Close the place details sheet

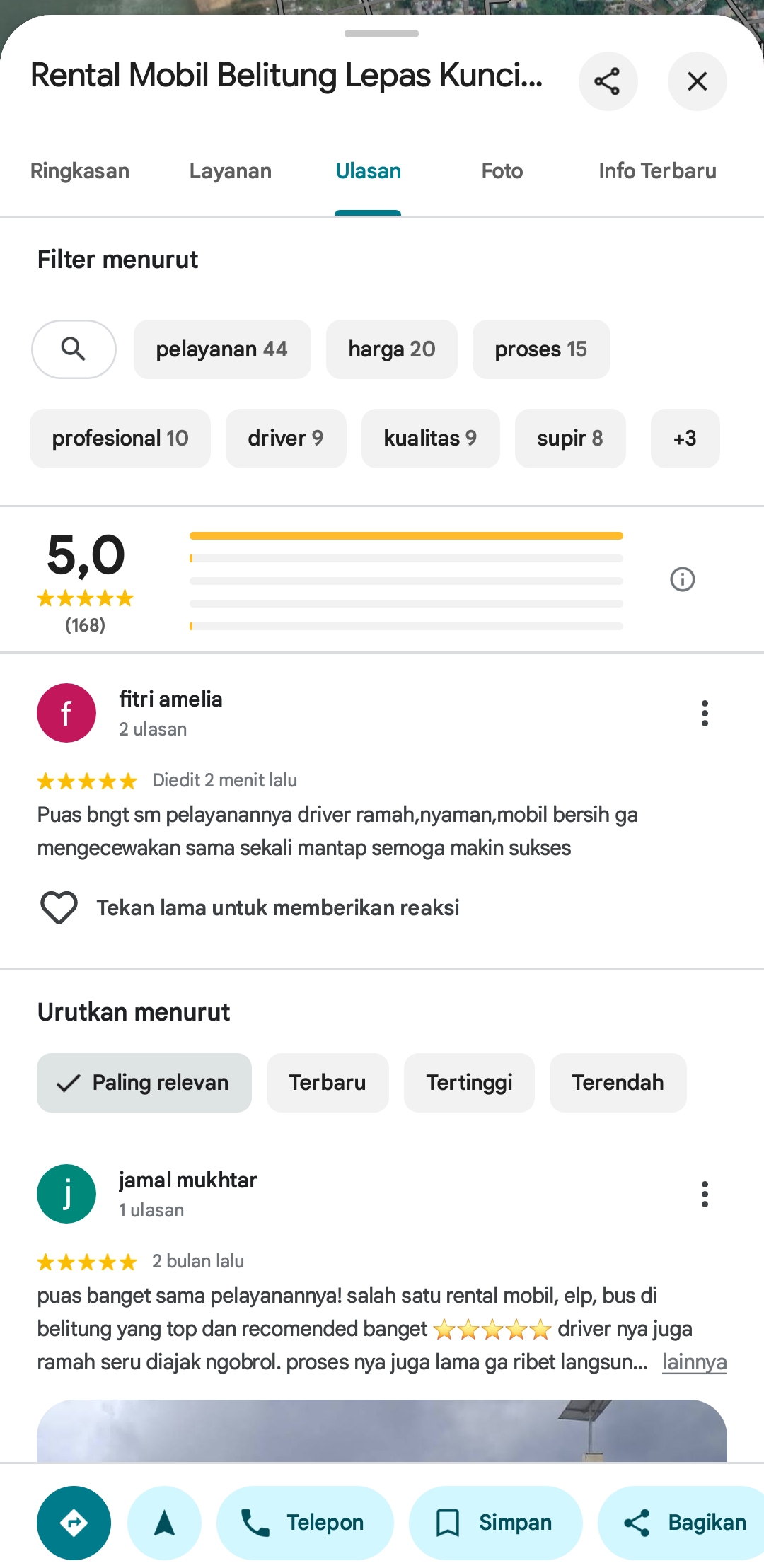coord(698,81)
